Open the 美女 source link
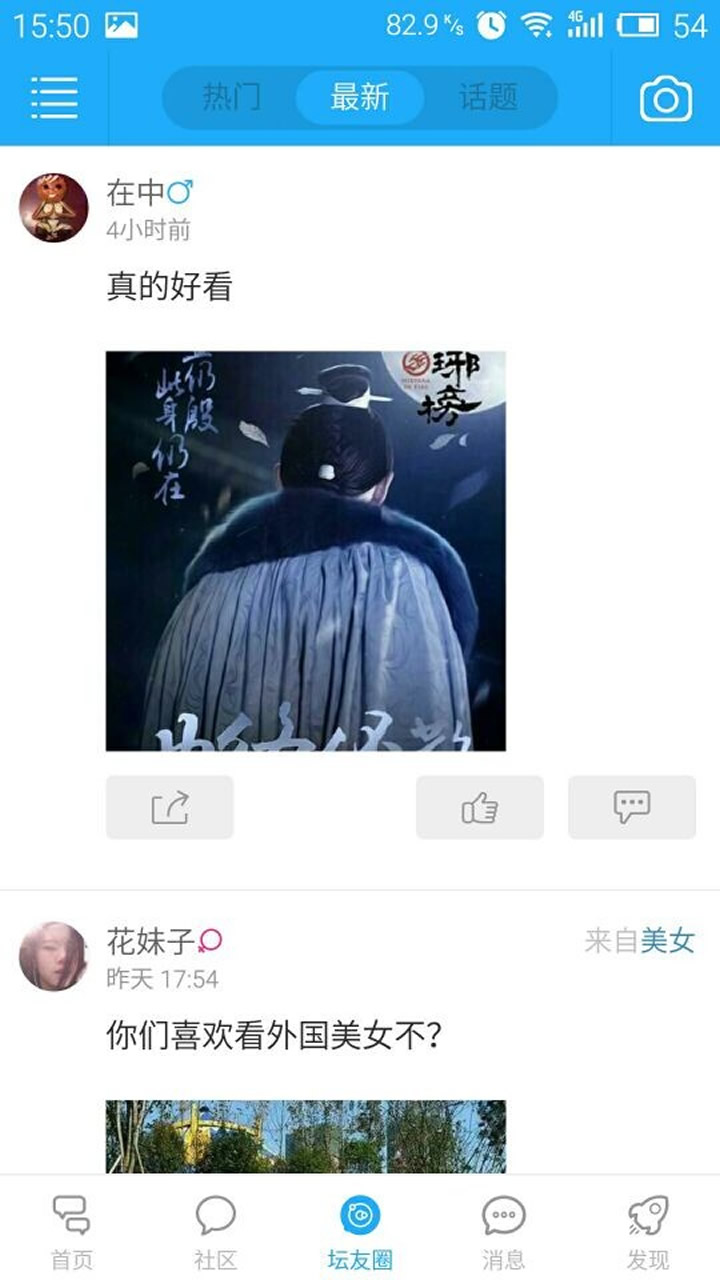Screen dimensions: 720x1280 point(667,941)
